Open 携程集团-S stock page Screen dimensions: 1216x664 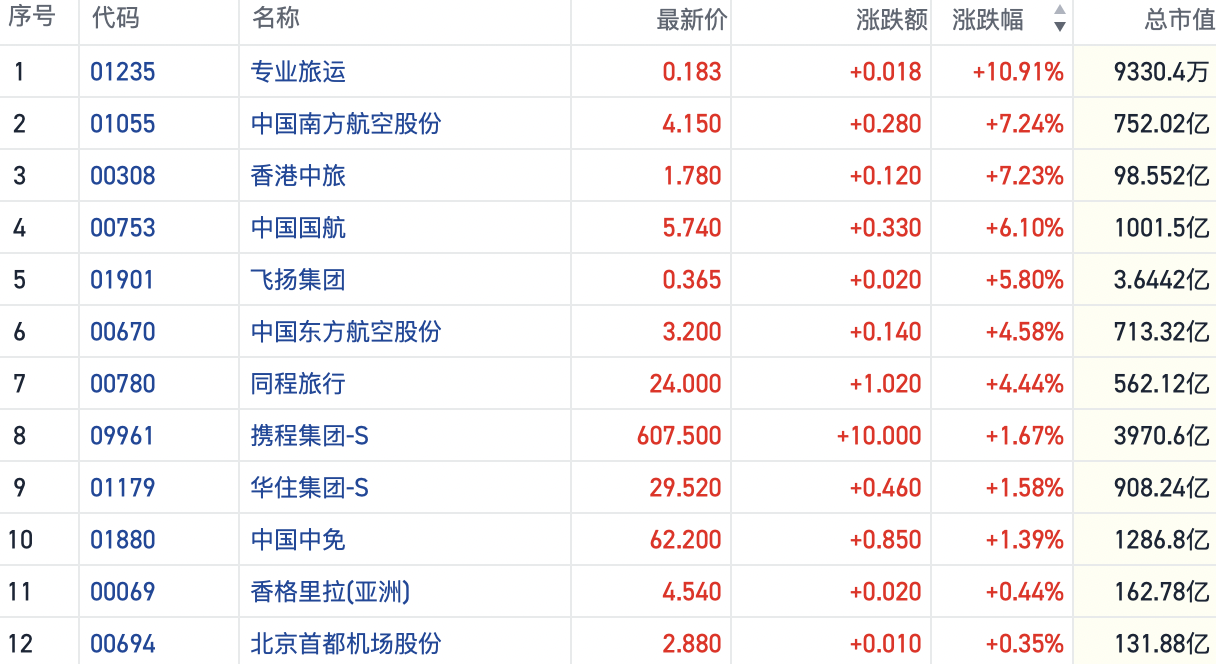[310, 436]
